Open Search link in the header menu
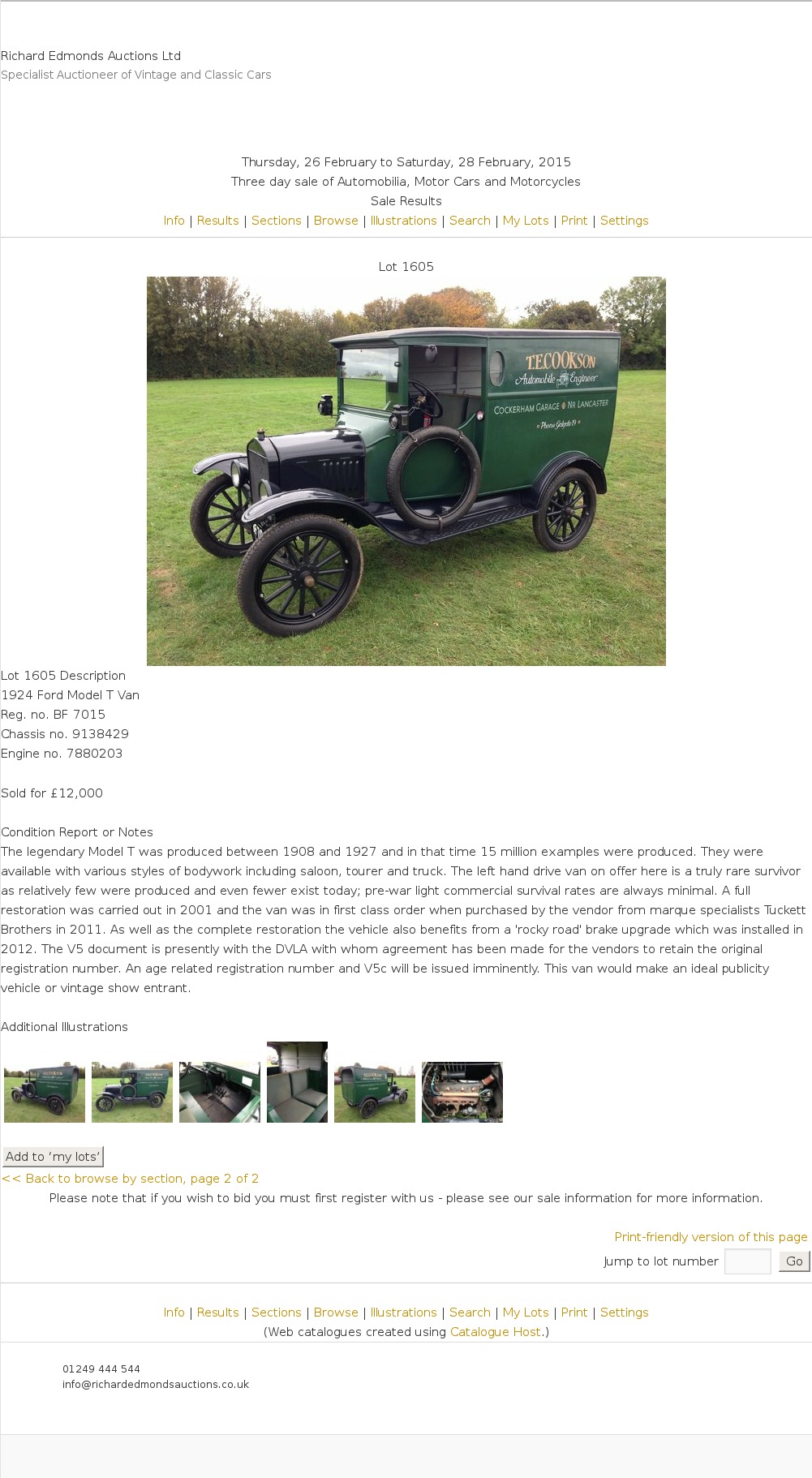Image resolution: width=812 pixels, height=1478 pixels. click(x=470, y=221)
